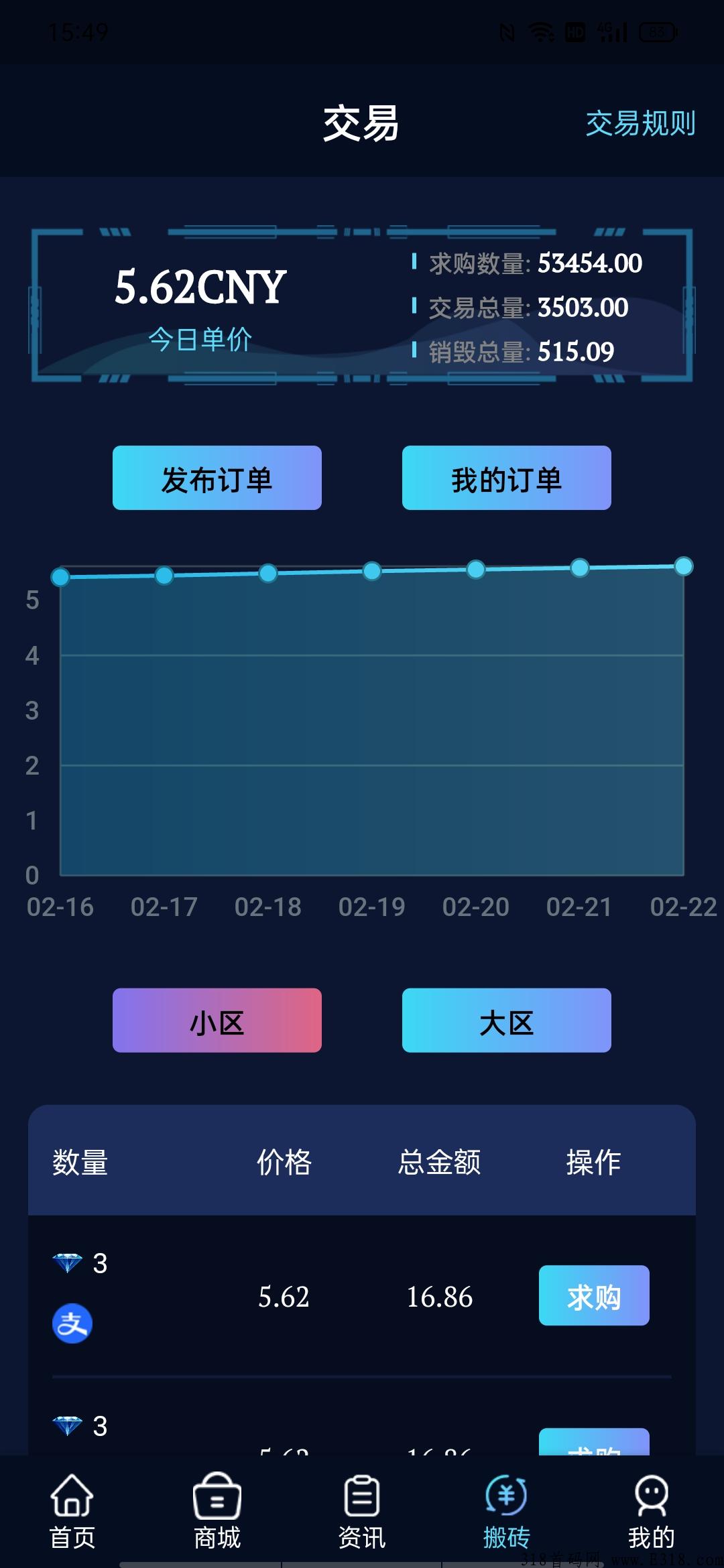Tap the 求购 buy button for 16.86 order
This screenshot has width=724, height=1568.
pyautogui.click(x=594, y=1297)
